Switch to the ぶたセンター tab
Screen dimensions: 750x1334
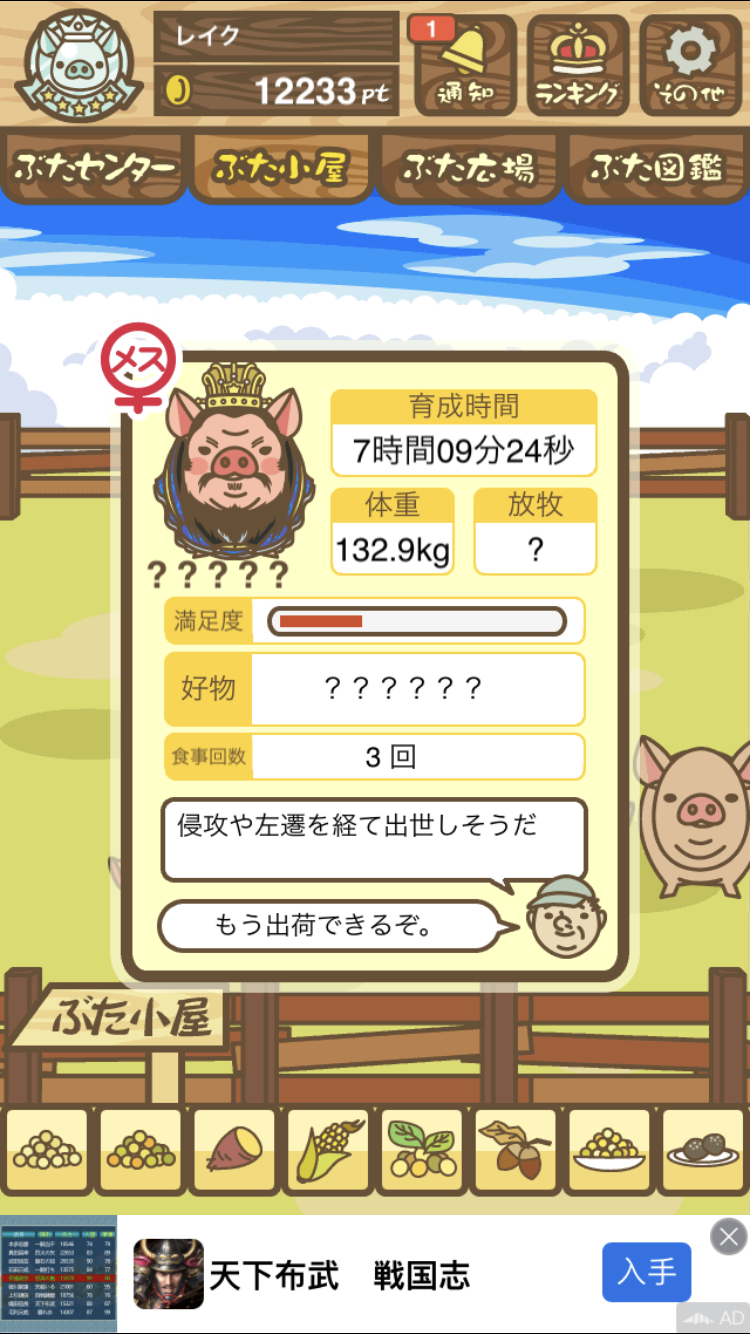pyautogui.click(x=94, y=168)
